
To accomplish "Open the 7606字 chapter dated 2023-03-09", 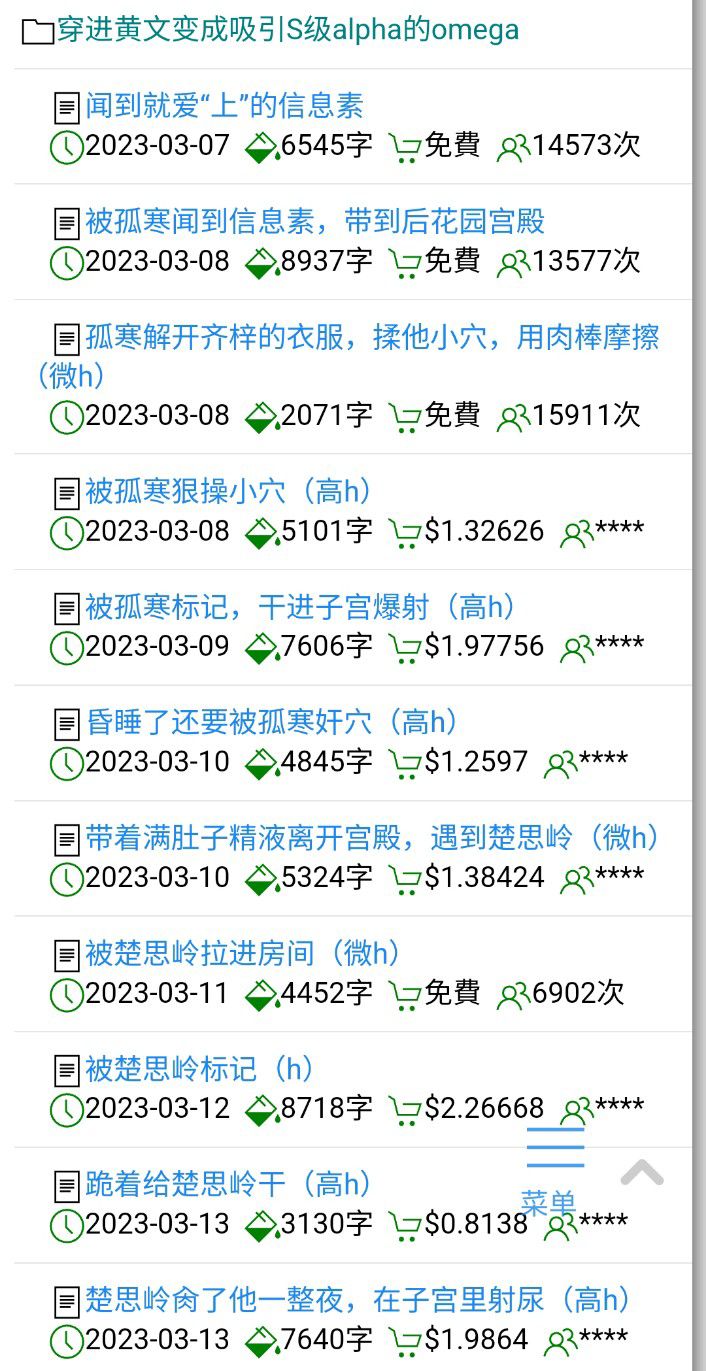I will tap(300, 606).
